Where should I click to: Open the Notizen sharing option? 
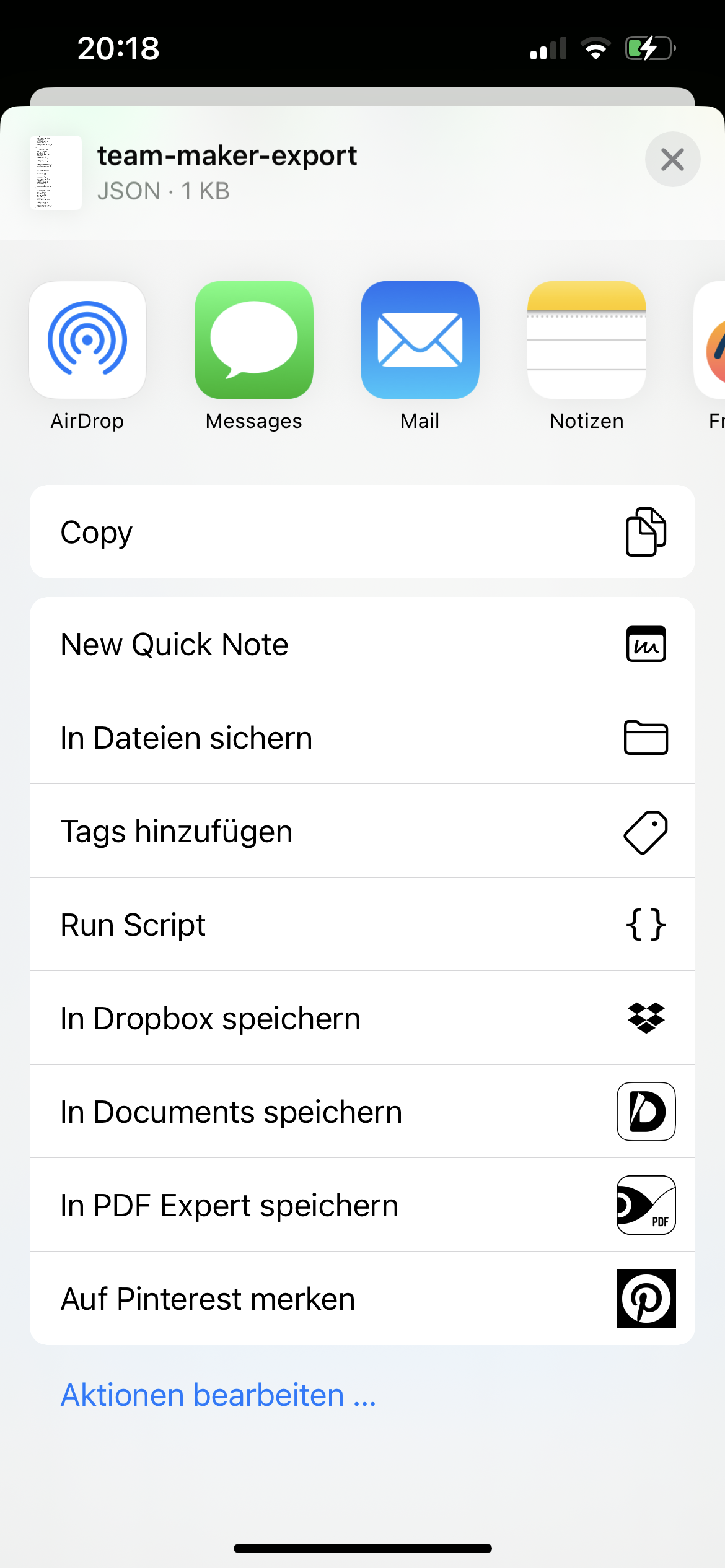click(x=586, y=341)
